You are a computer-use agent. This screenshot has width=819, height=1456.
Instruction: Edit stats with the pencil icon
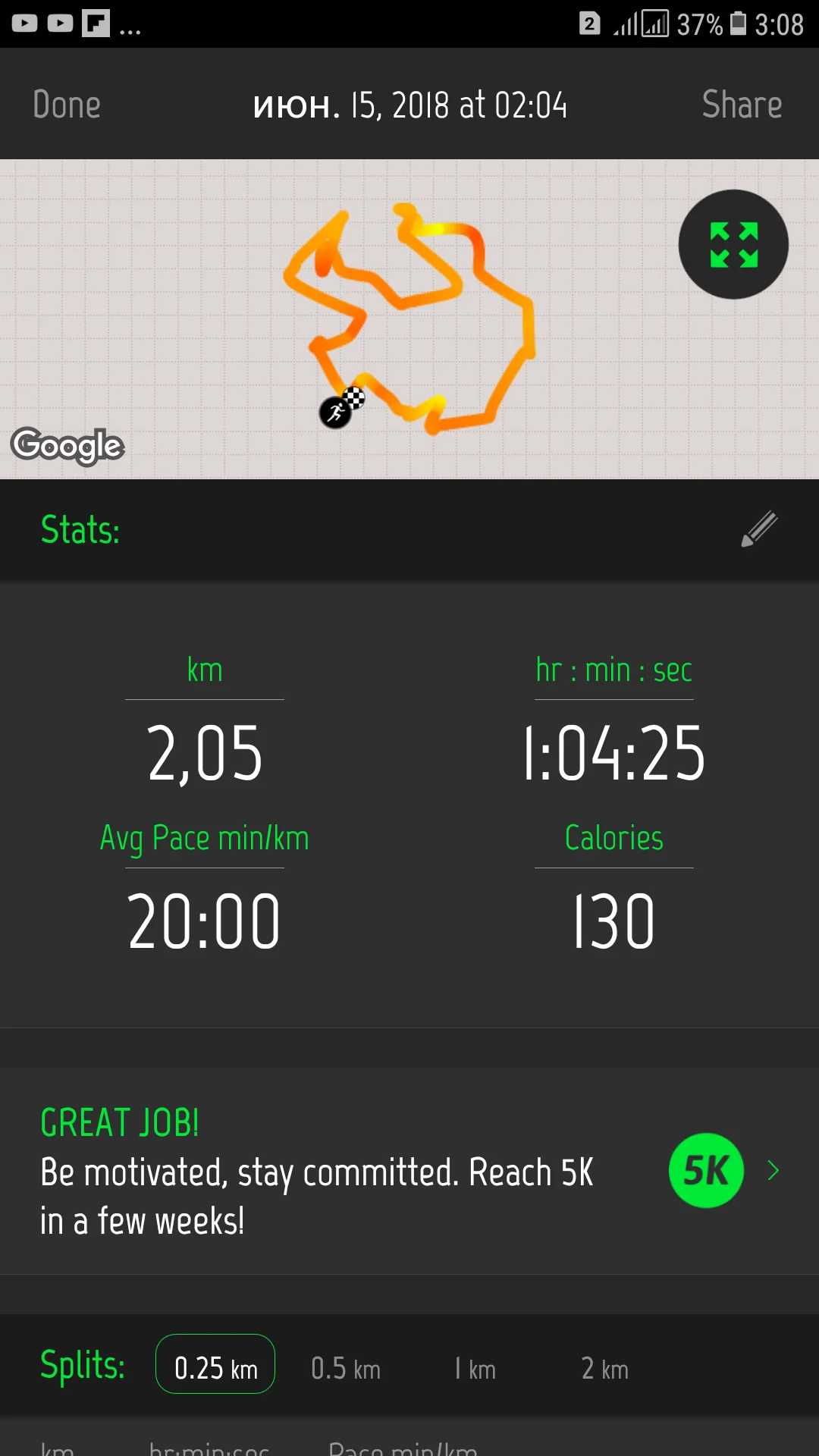(759, 529)
